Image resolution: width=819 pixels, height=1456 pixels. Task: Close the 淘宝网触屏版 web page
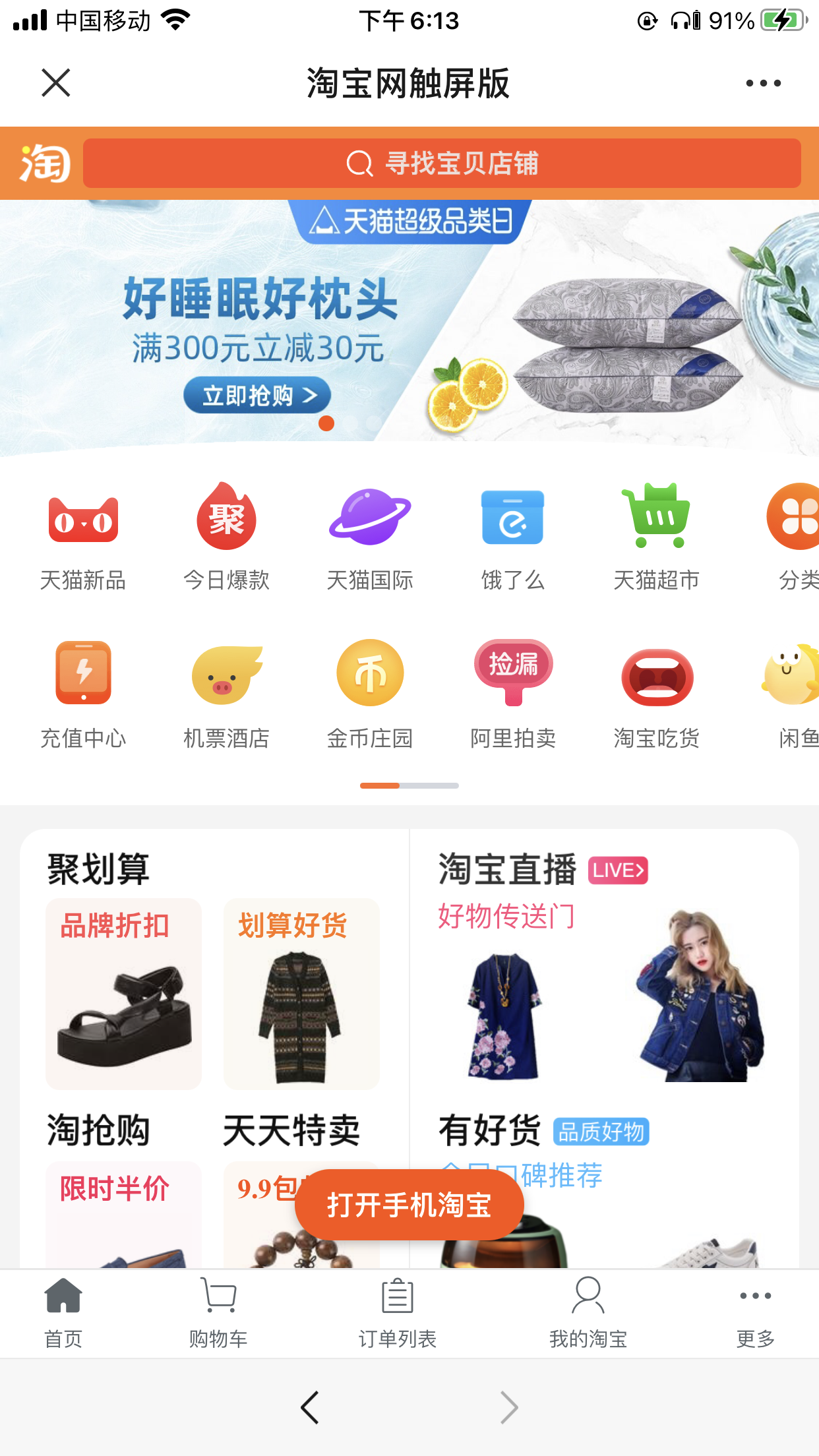[x=55, y=82]
